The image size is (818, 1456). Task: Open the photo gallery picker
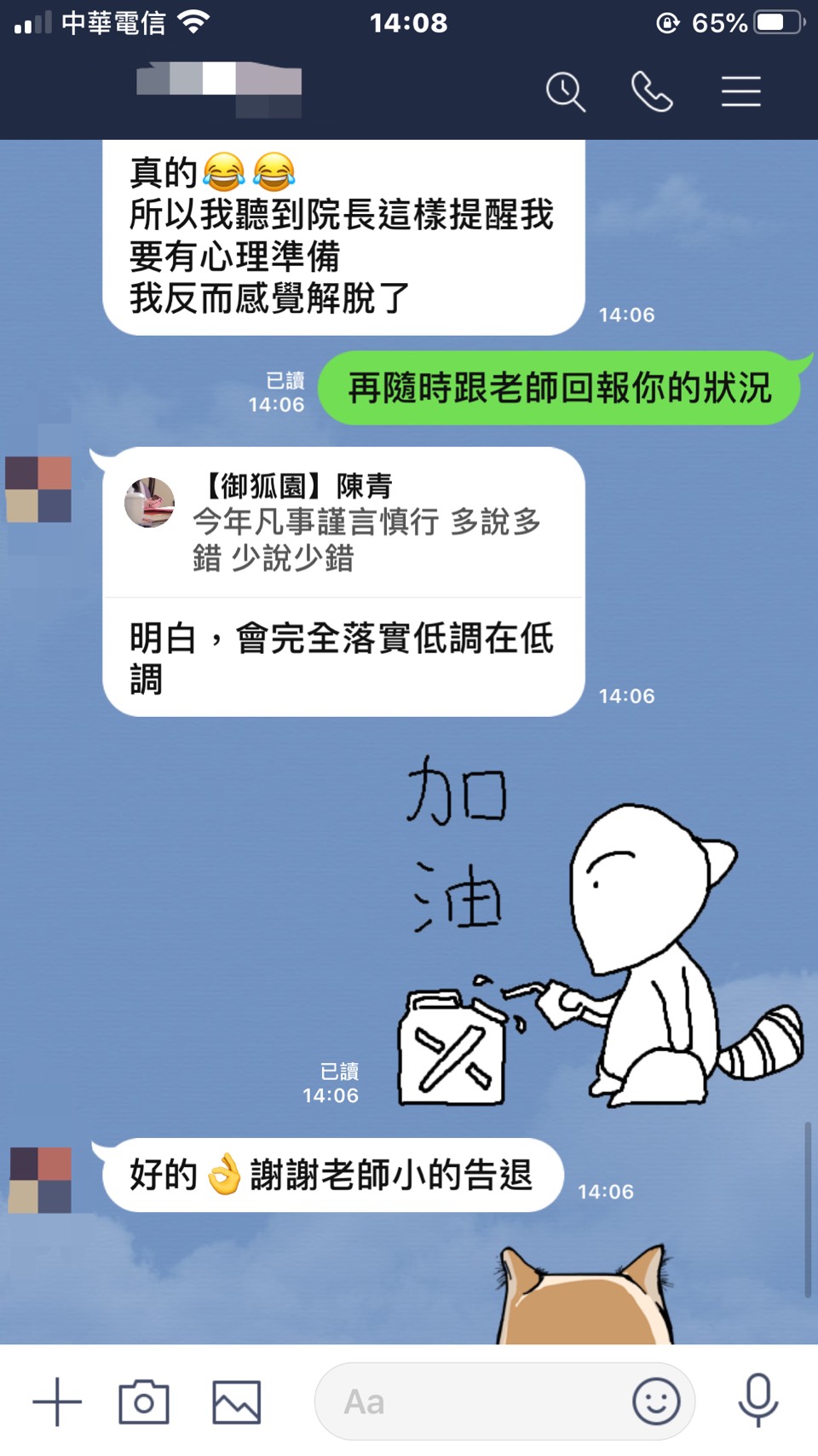pos(236,1401)
